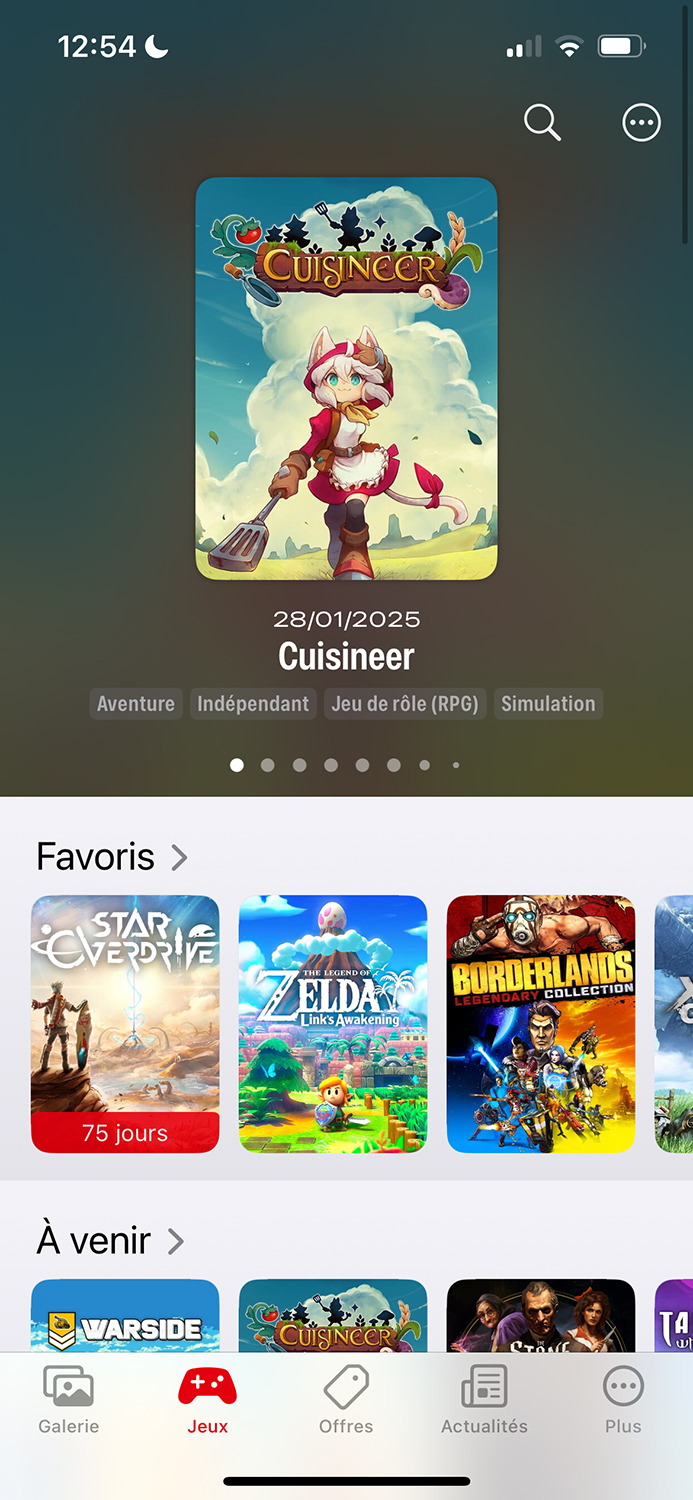Open Warside in À venir
Image resolution: width=693 pixels, height=1500 pixels.
tap(125, 1316)
